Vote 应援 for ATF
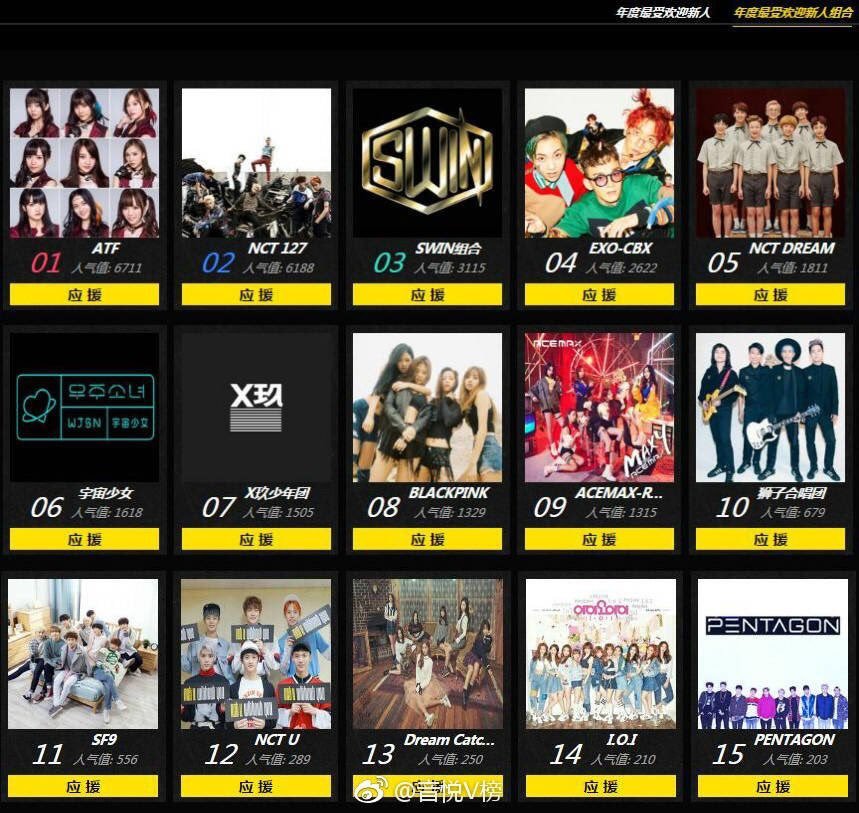Image resolution: width=859 pixels, height=813 pixels. tap(85, 295)
